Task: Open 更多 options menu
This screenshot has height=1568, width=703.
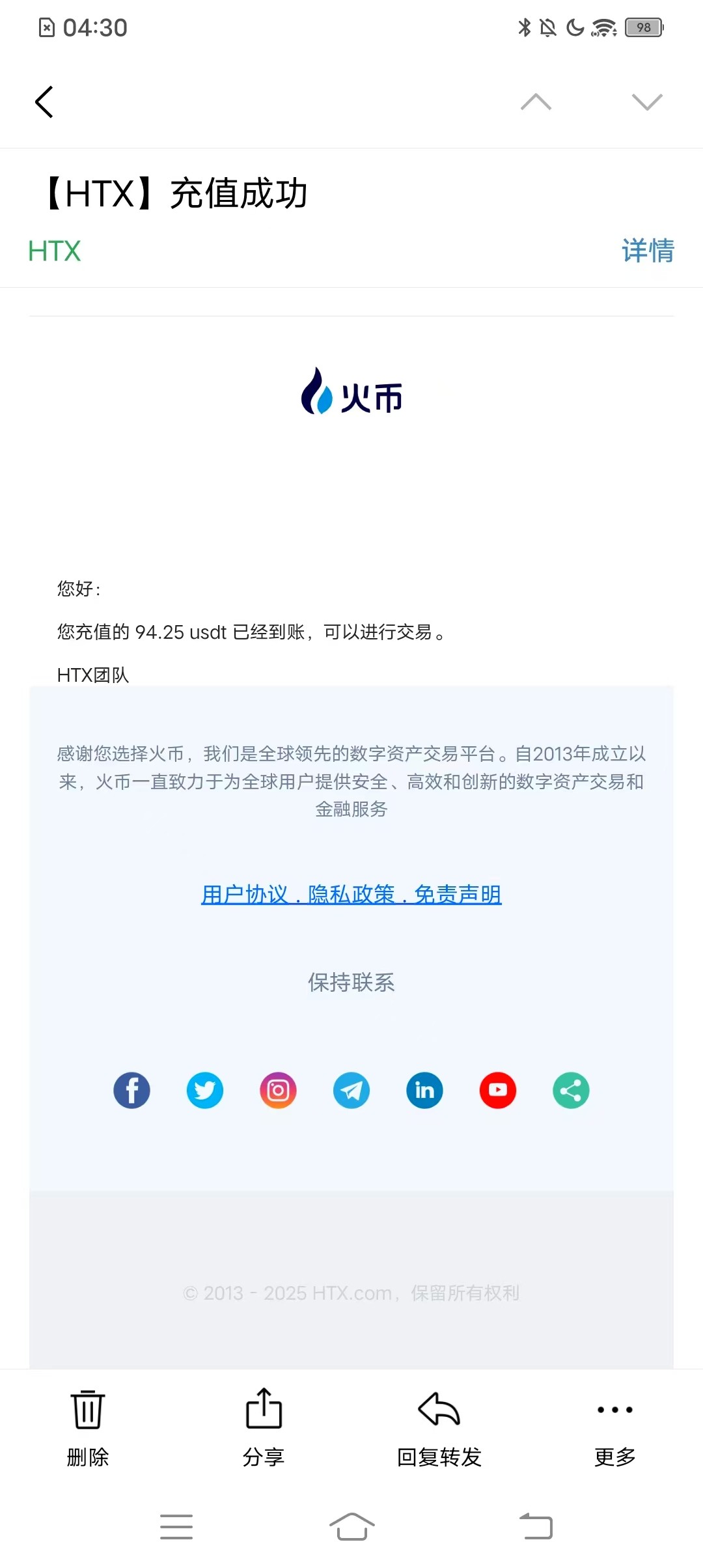Action: (x=614, y=1426)
